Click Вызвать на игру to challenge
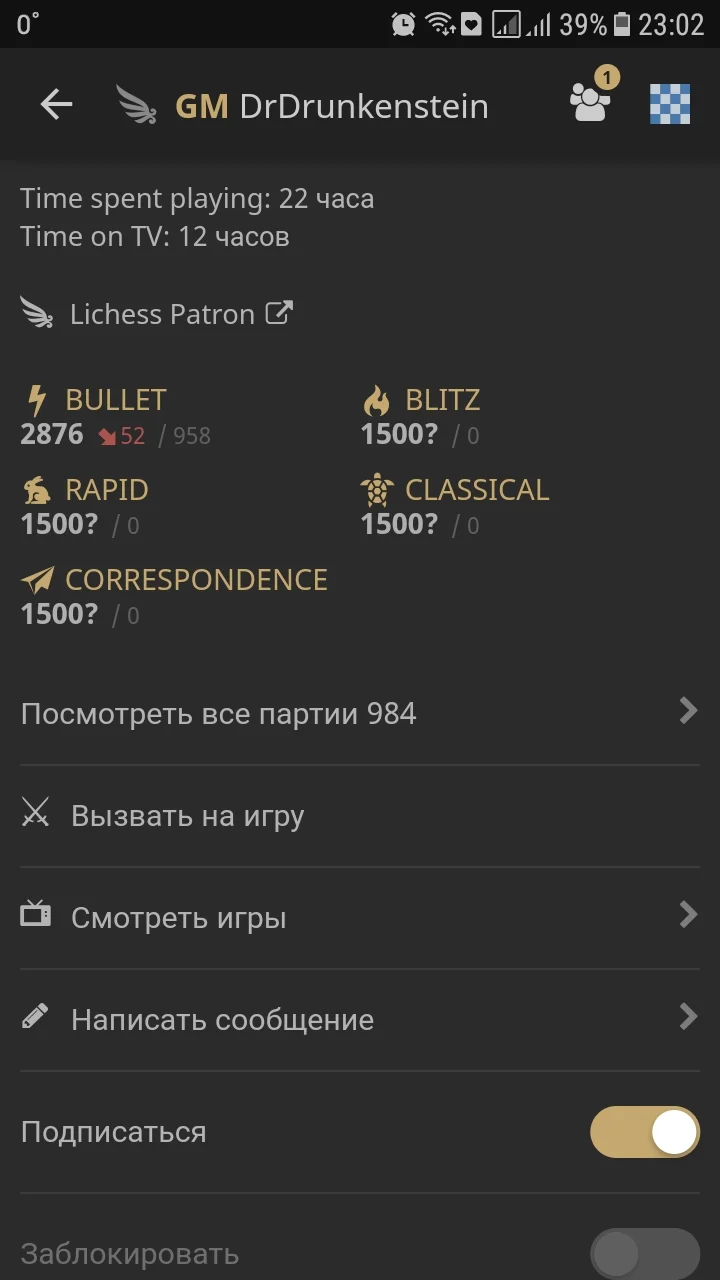The width and height of the screenshot is (720, 1280). (x=186, y=815)
